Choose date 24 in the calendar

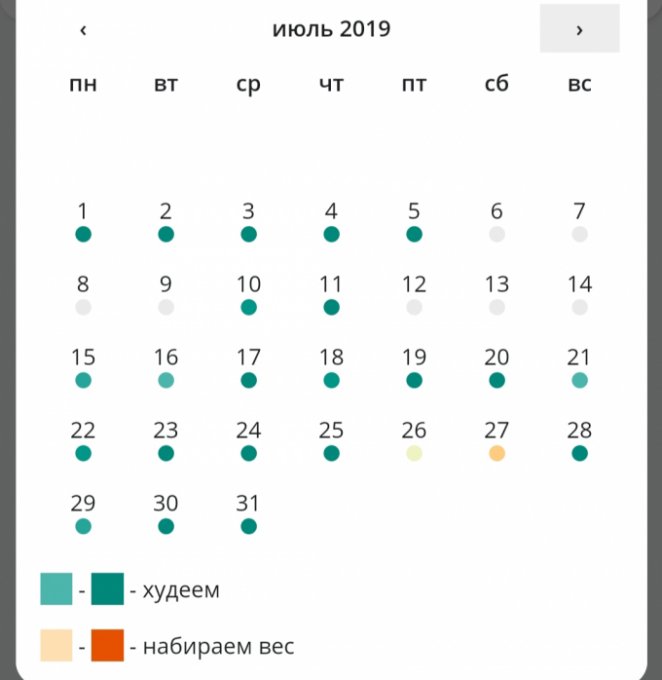249,440
